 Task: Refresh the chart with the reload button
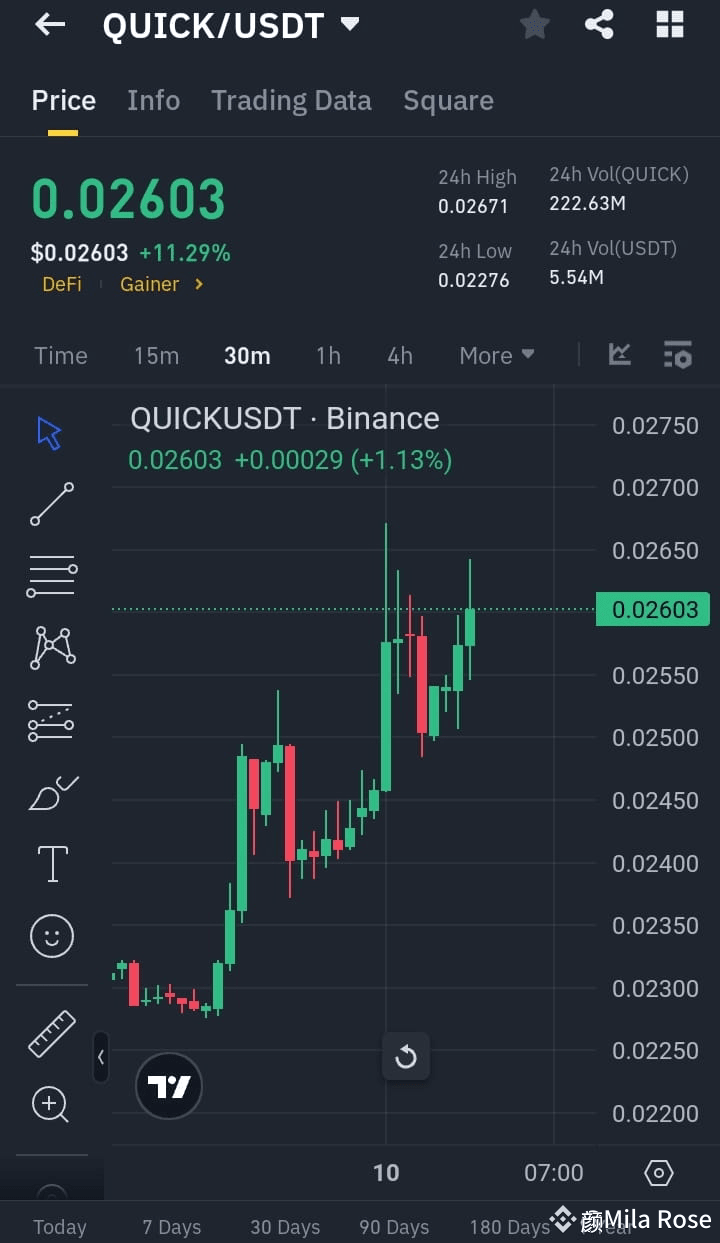(406, 1055)
